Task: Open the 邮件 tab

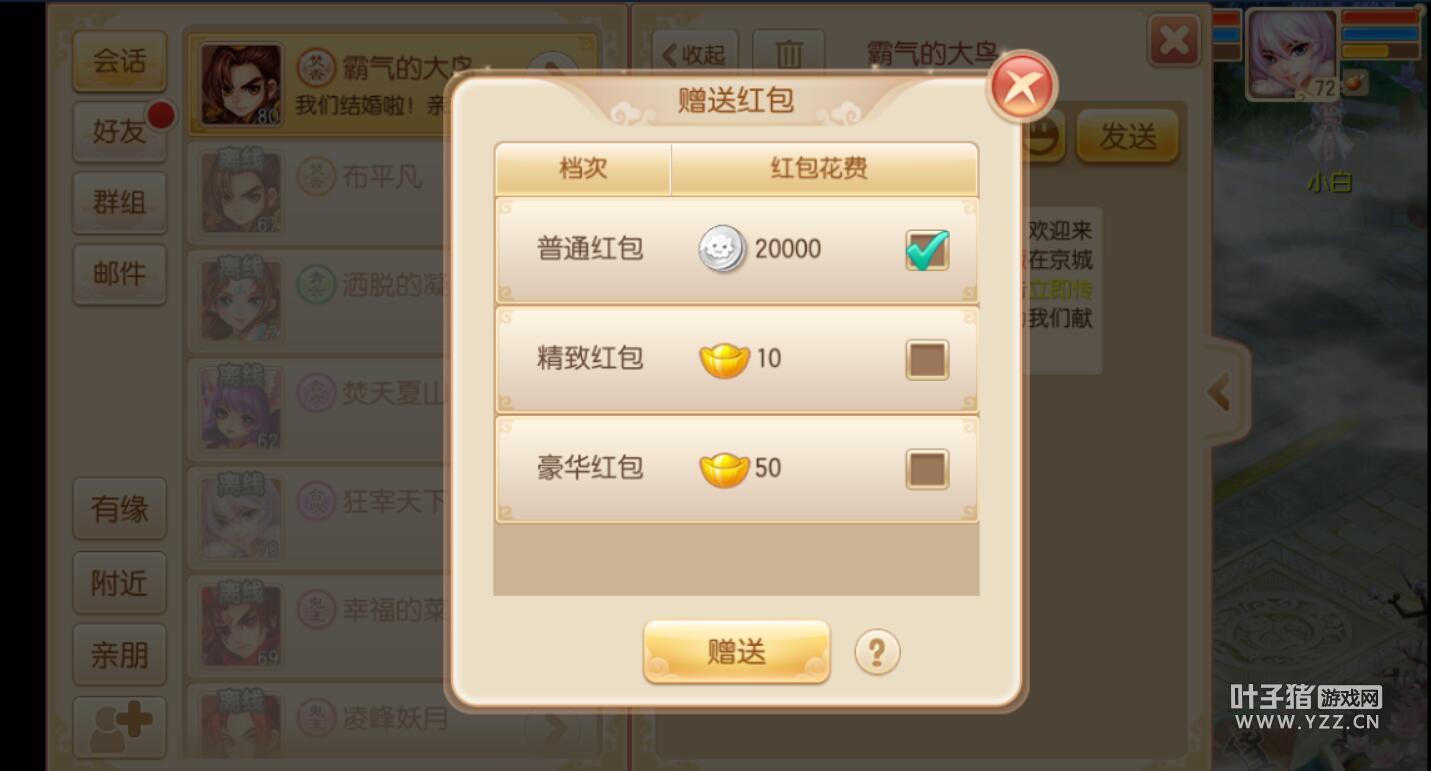Action: coord(119,274)
